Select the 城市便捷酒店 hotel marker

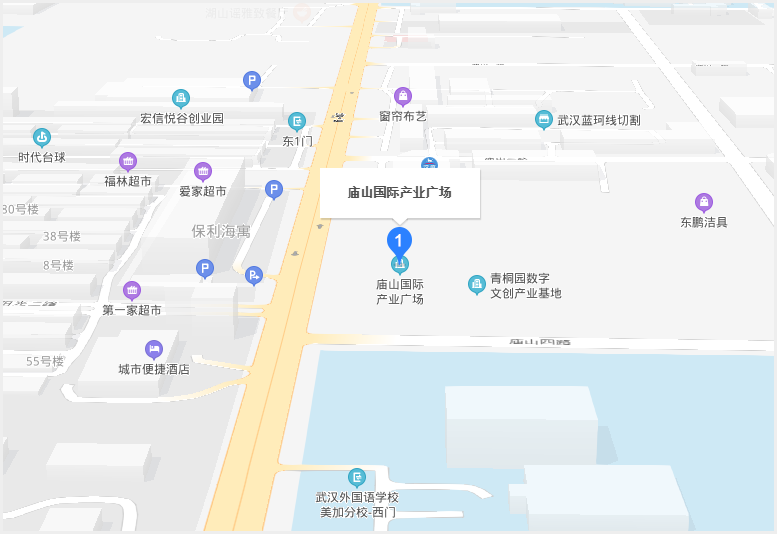pos(154,349)
